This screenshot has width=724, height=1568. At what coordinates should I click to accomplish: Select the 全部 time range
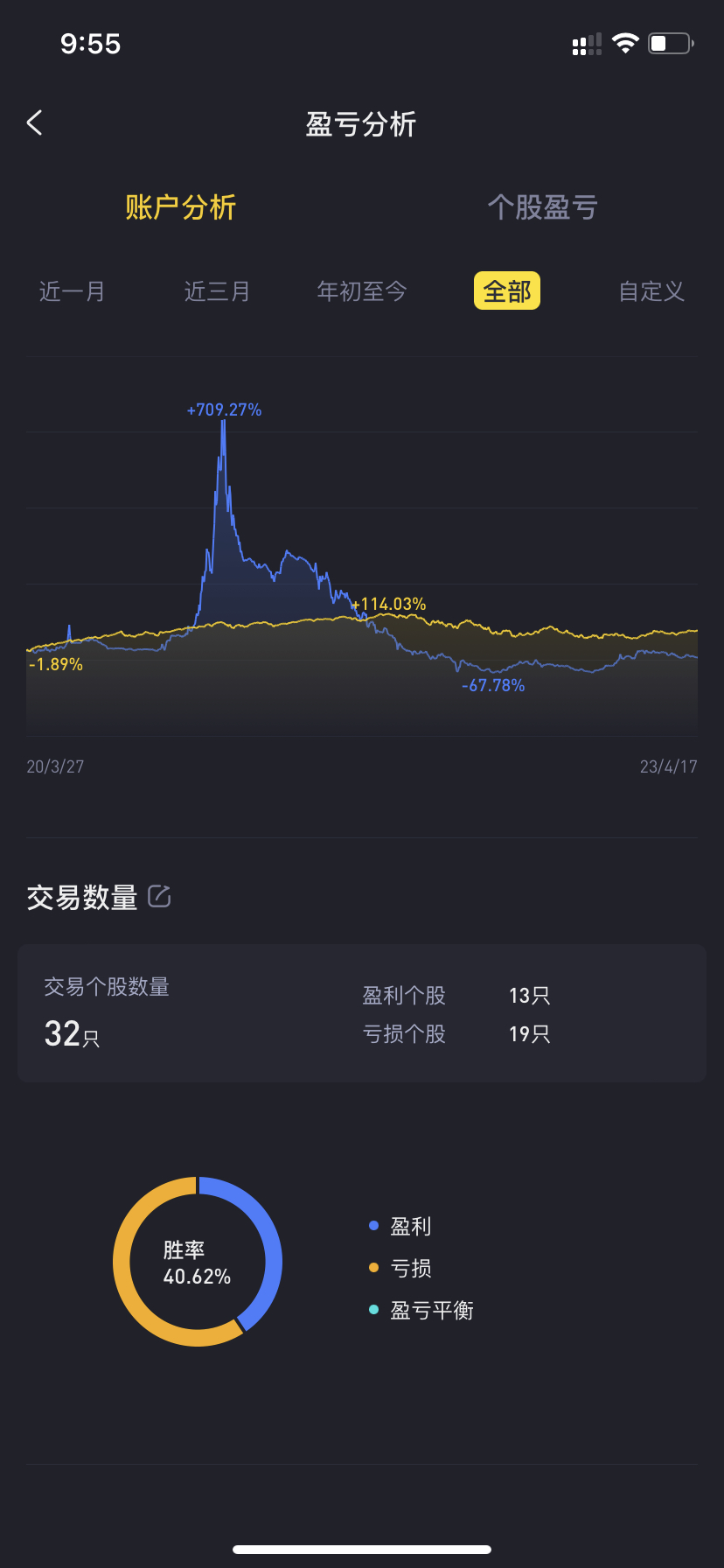[x=507, y=291]
